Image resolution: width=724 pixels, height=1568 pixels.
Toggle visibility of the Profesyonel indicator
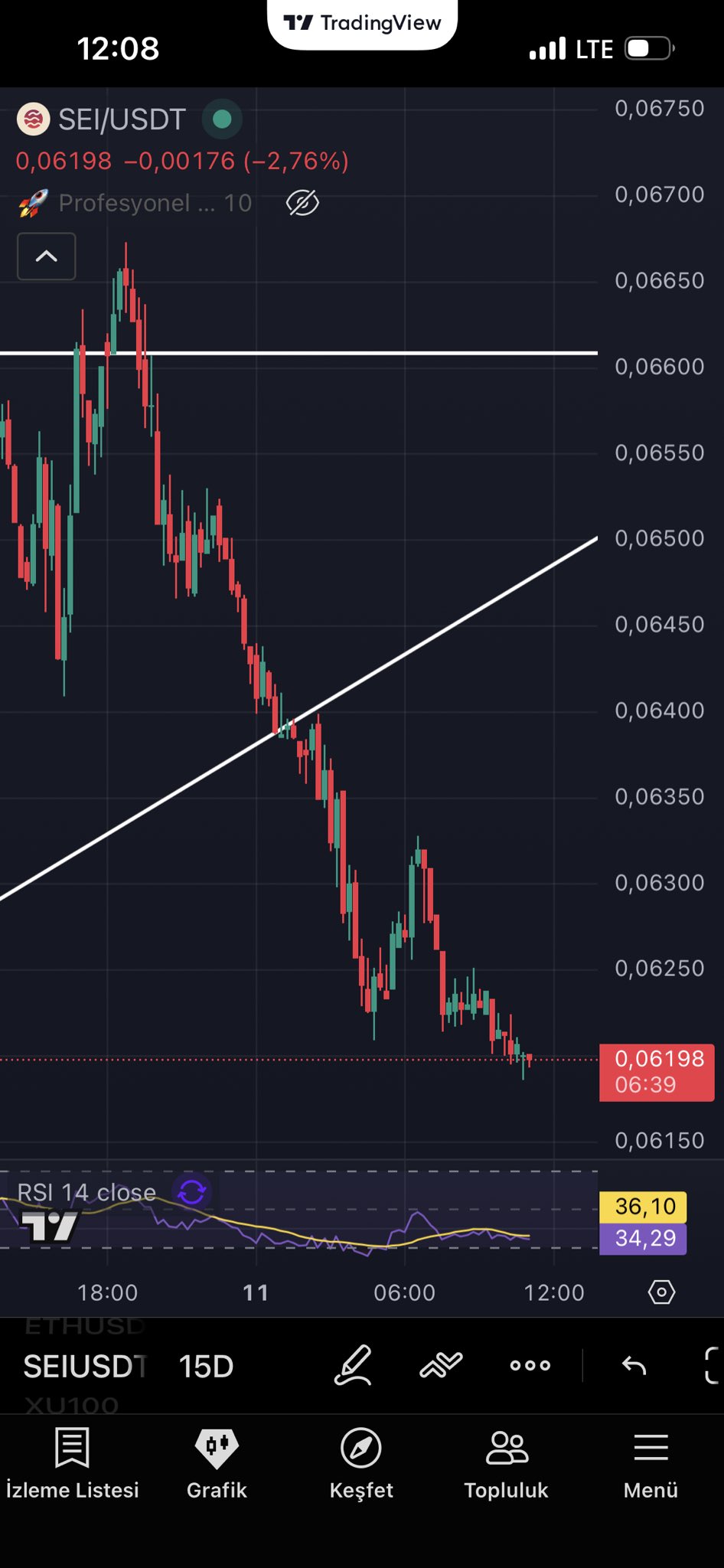(x=302, y=203)
